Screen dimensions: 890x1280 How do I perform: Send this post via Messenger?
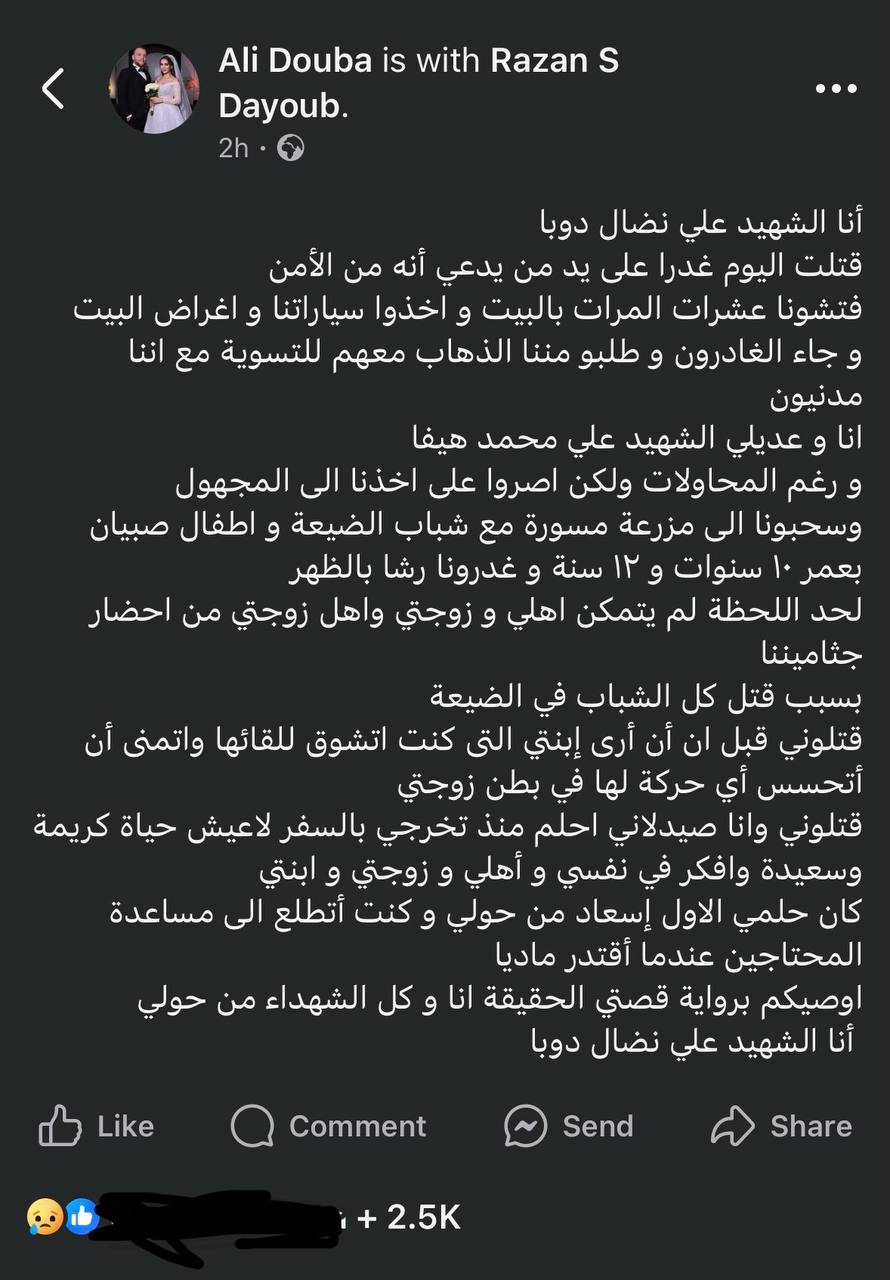click(x=568, y=1126)
